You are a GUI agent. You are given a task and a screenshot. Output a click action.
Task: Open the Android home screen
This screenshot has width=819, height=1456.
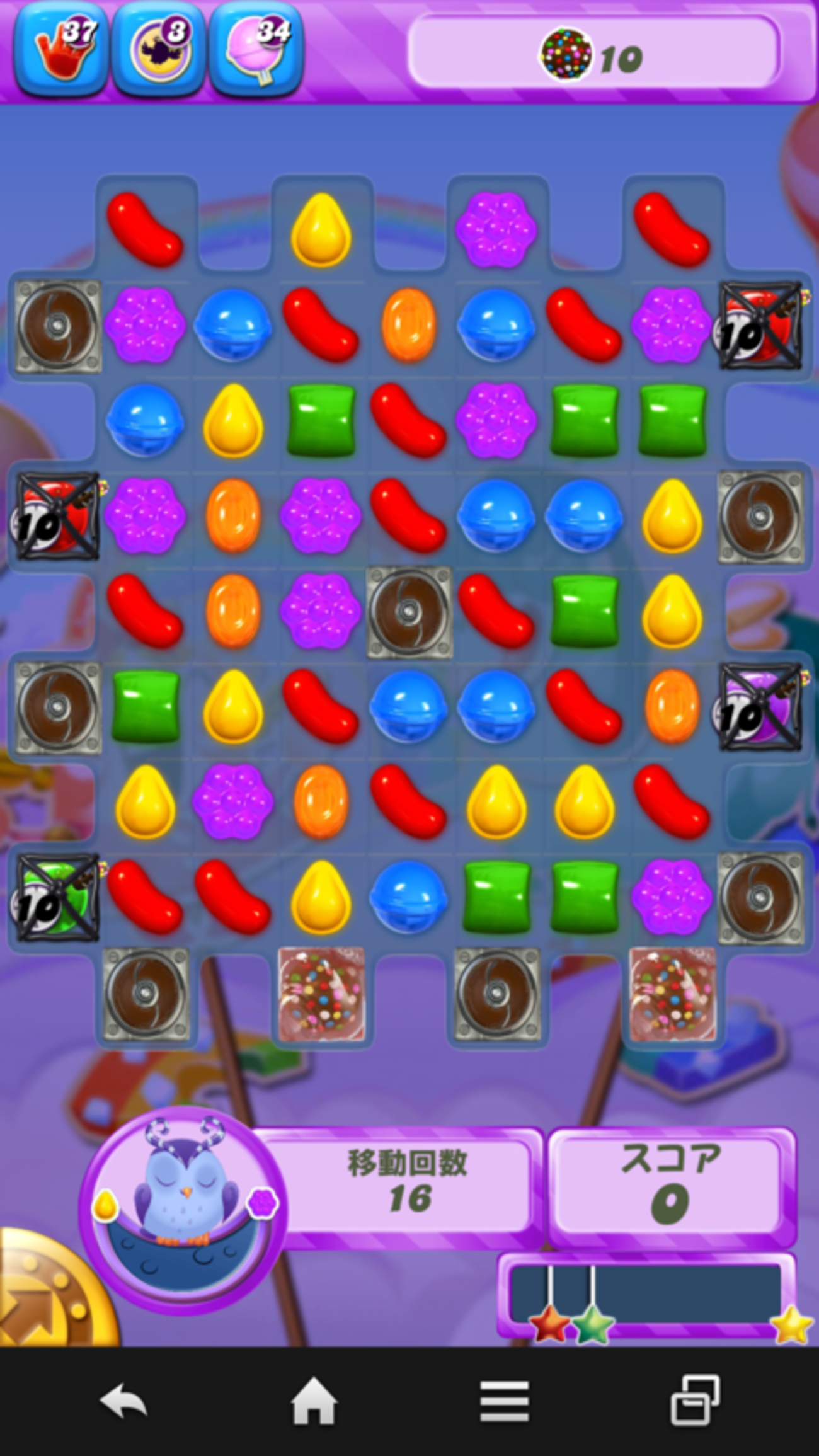click(313, 1401)
